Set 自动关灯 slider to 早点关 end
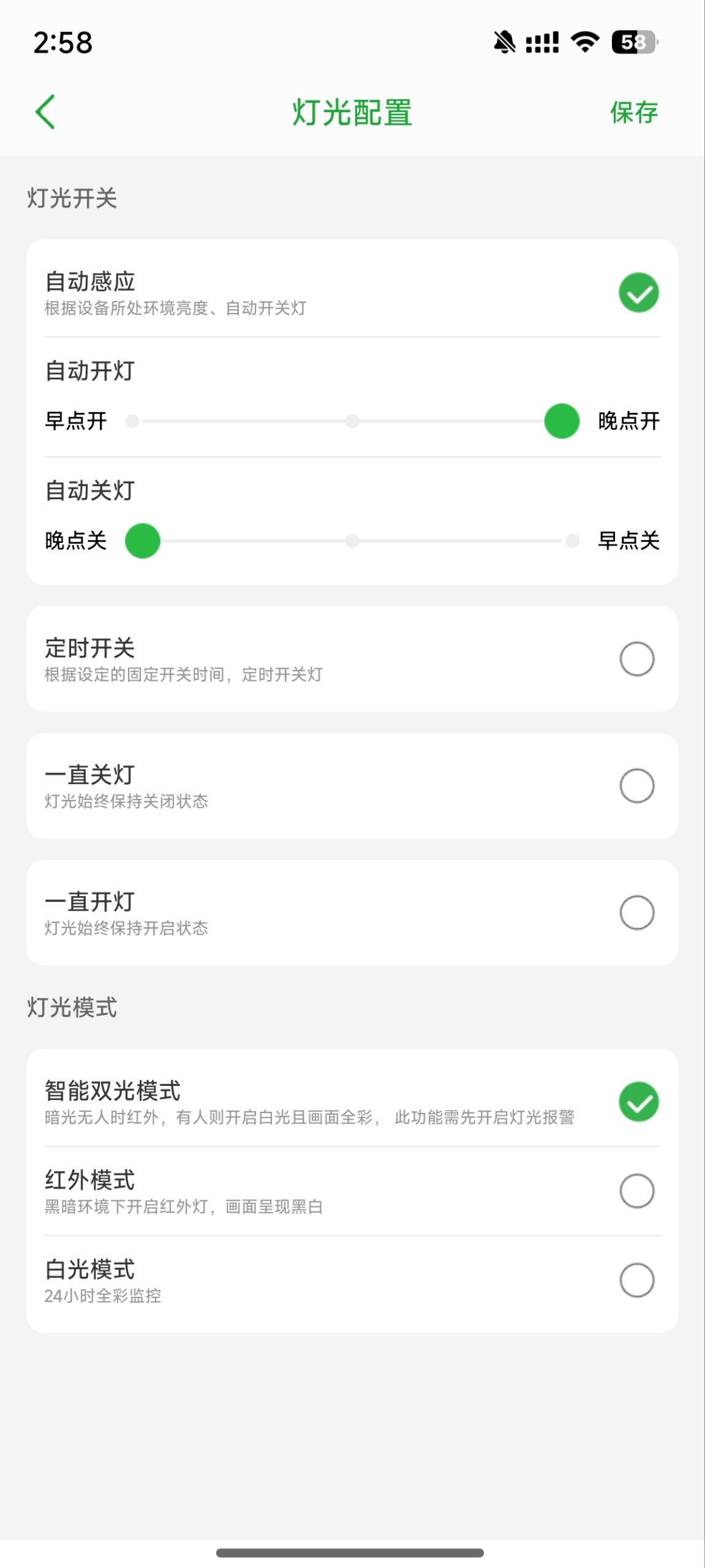This screenshot has height=1568, width=705. coord(572,541)
